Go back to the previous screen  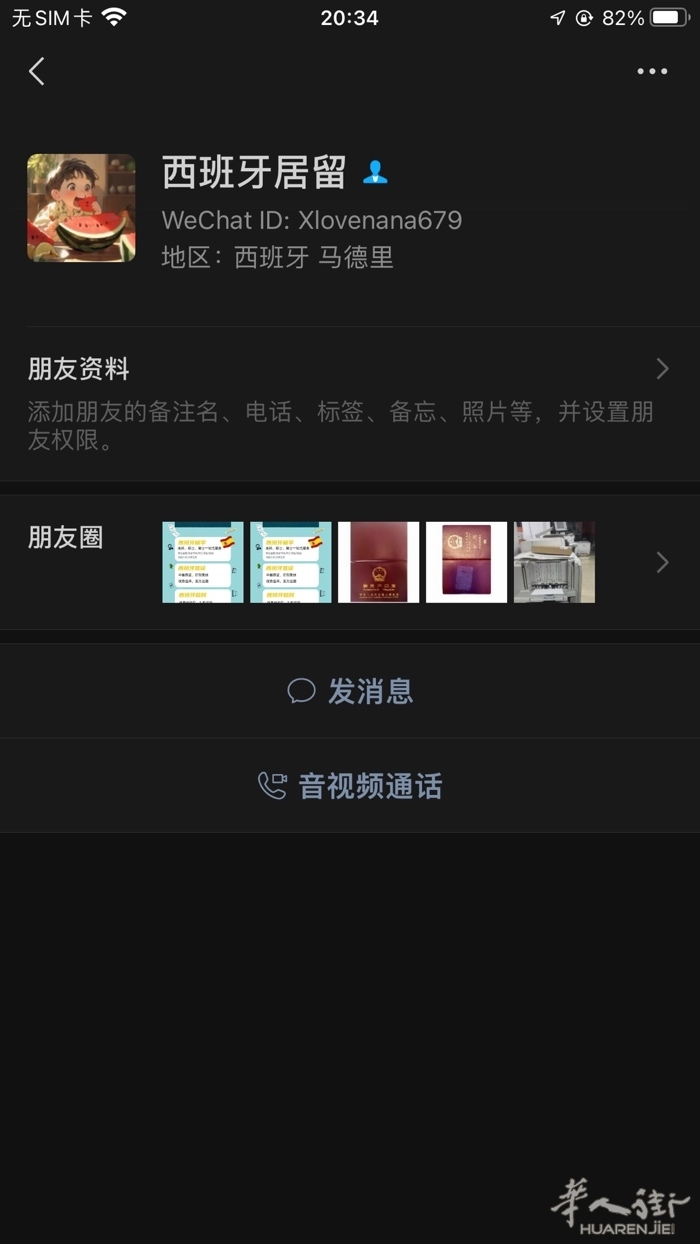coord(37,71)
